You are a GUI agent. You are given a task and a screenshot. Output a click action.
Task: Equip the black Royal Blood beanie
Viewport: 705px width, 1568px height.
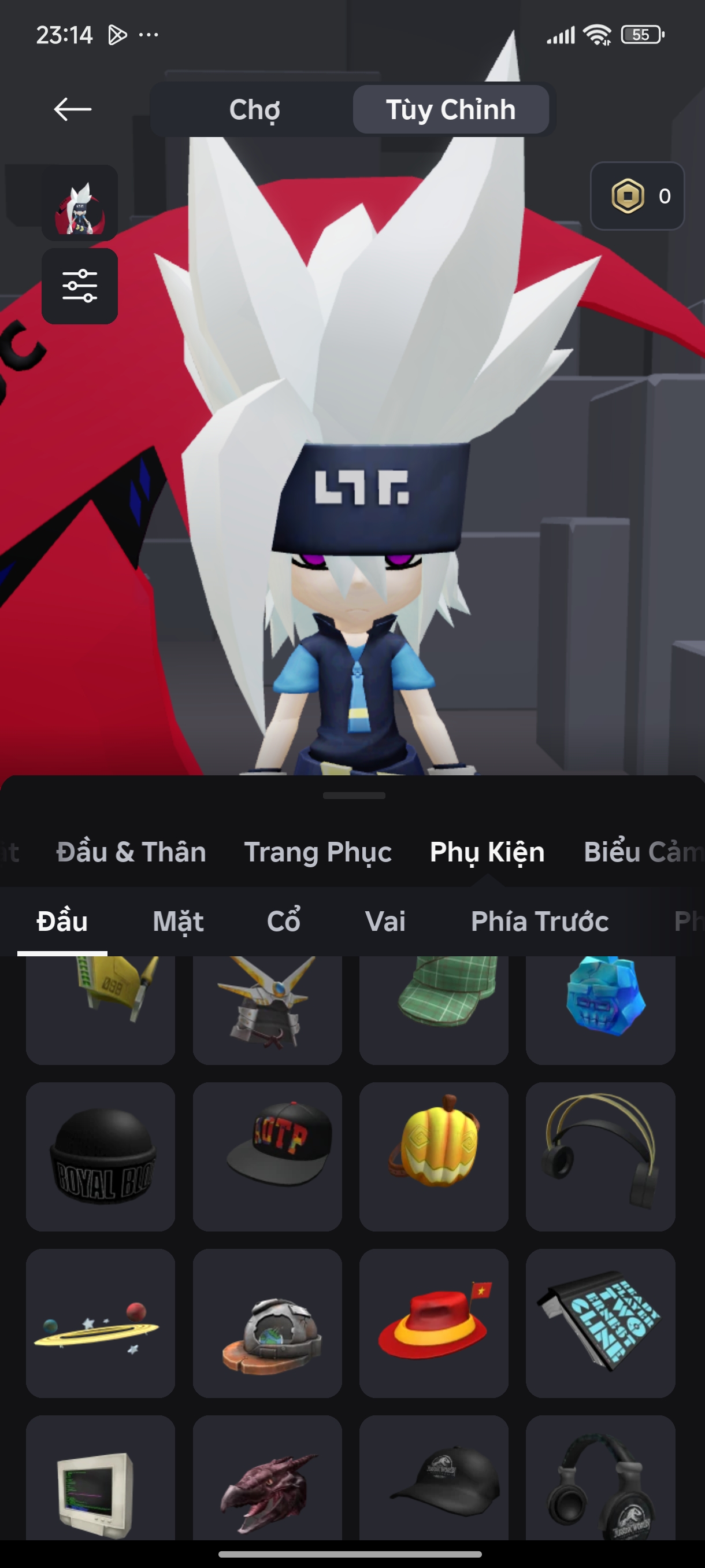(101, 1156)
